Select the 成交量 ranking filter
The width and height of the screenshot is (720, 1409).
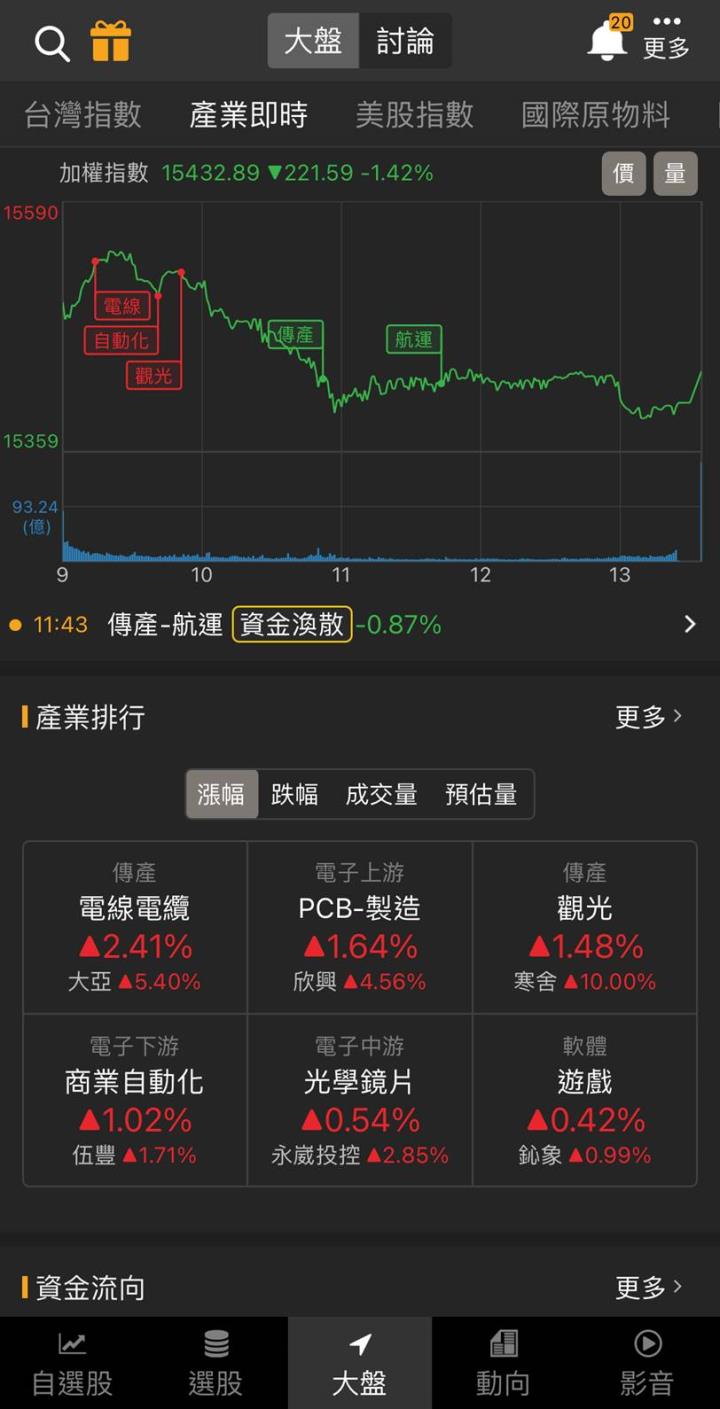381,795
